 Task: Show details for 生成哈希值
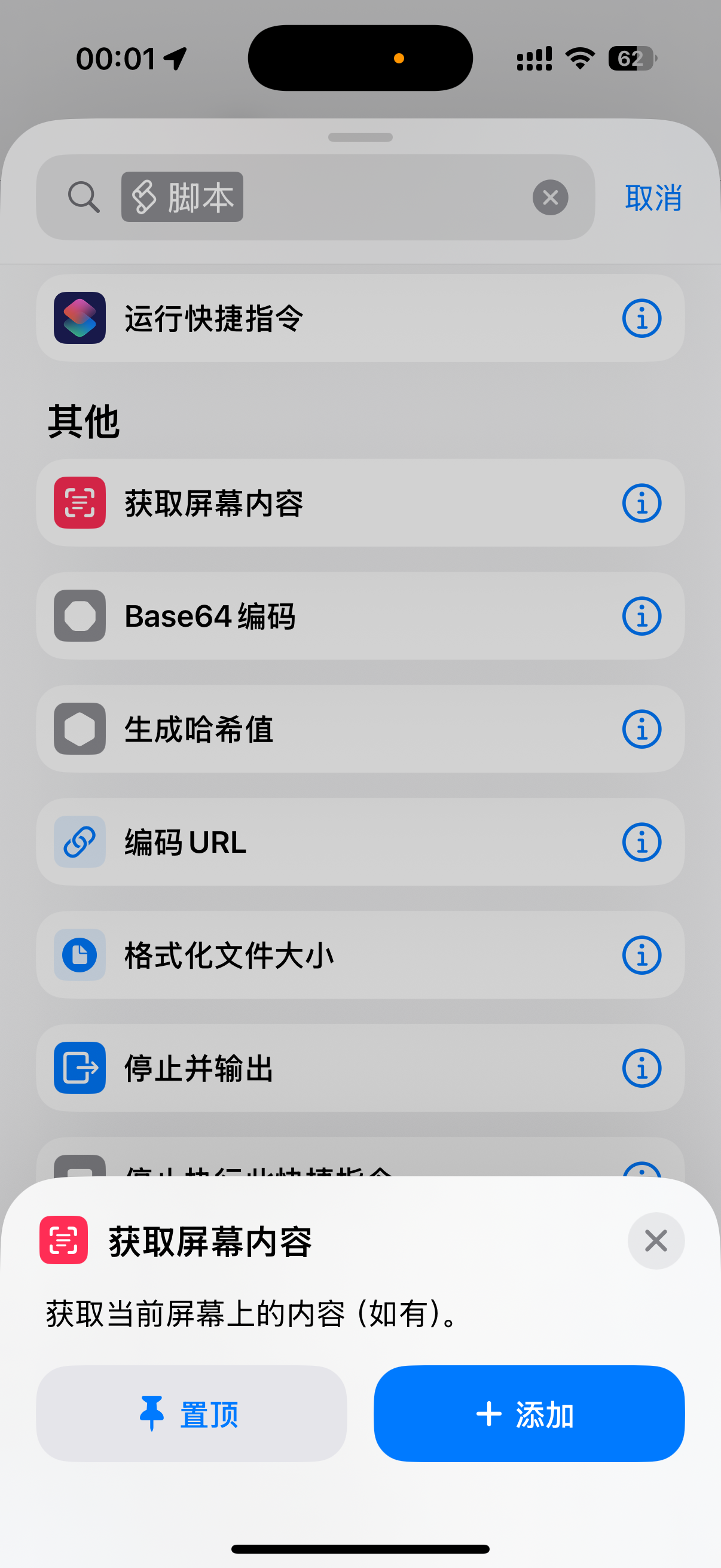[641, 729]
